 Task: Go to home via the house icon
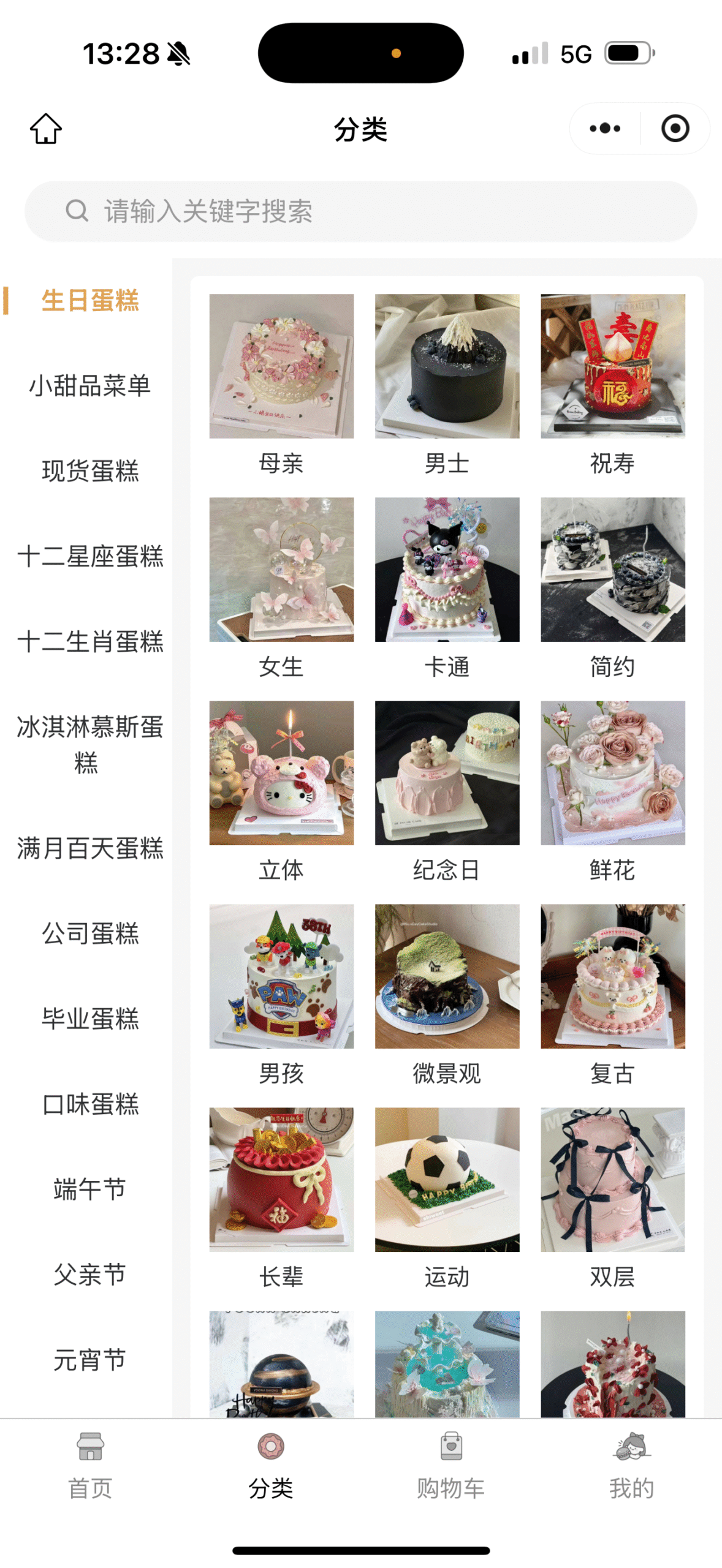[x=46, y=129]
